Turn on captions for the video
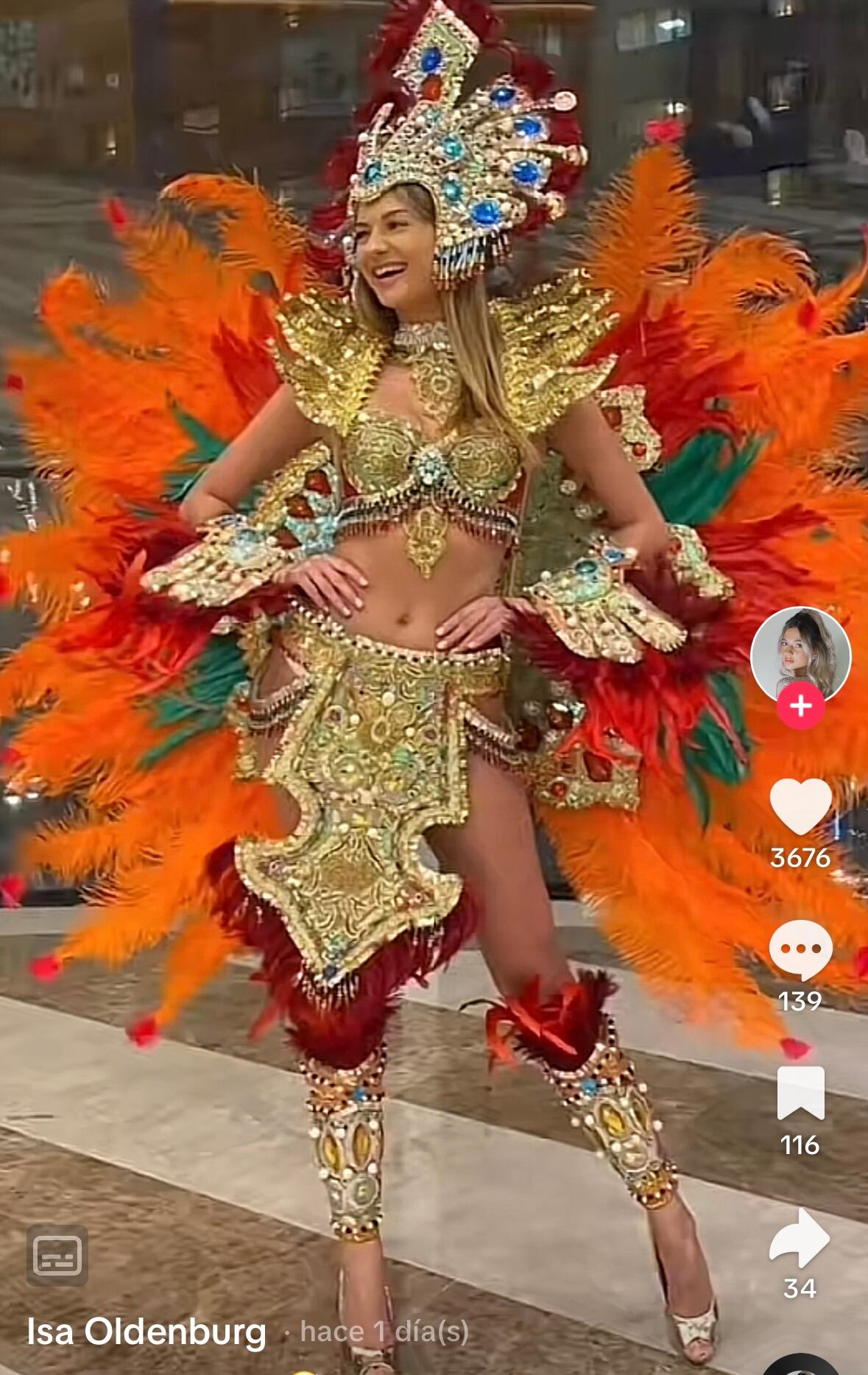The width and height of the screenshot is (868, 1375). (x=57, y=1255)
